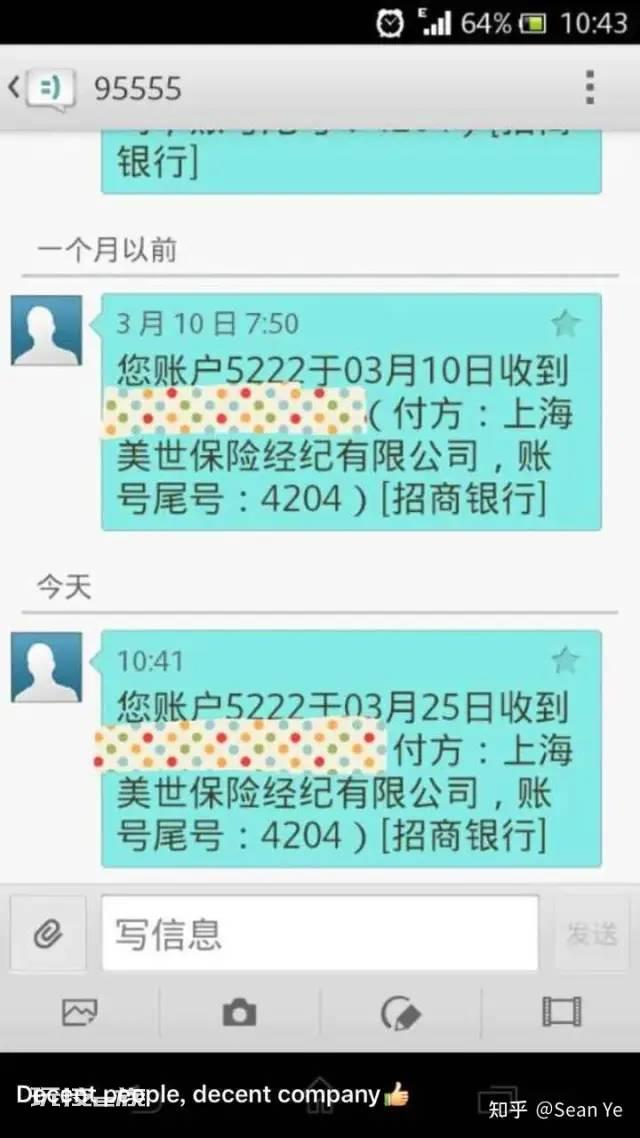This screenshot has height=1138, width=640.
Task: Tap the paperclip attach icon
Action: (x=49, y=933)
